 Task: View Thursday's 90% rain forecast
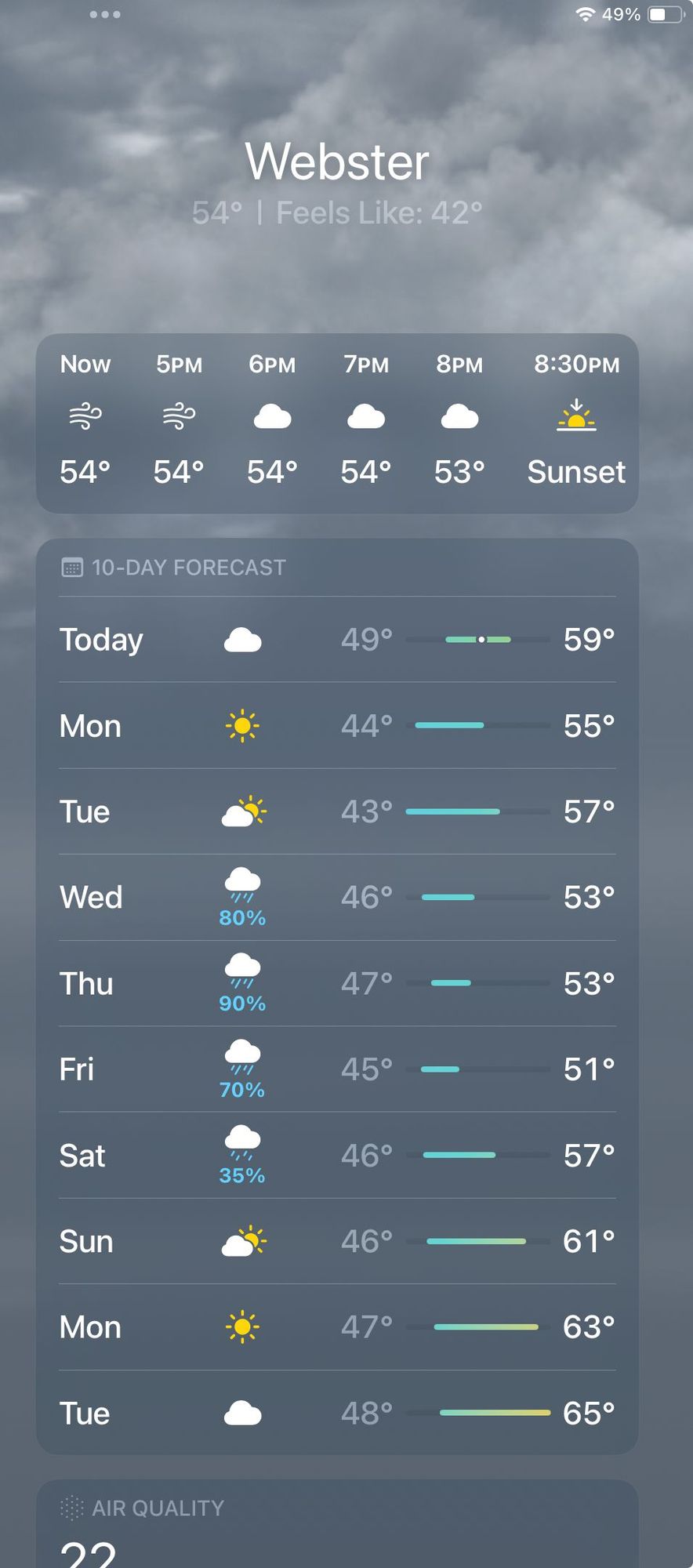point(337,984)
